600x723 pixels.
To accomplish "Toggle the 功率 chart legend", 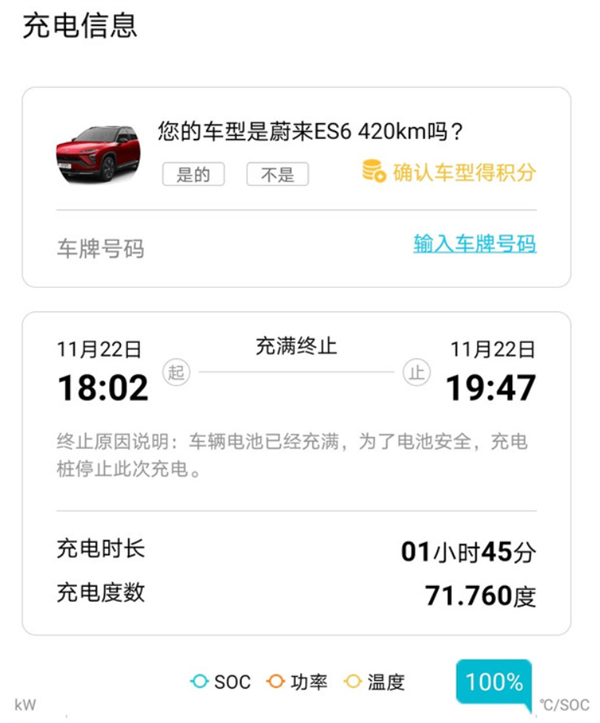I will pos(299,682).
